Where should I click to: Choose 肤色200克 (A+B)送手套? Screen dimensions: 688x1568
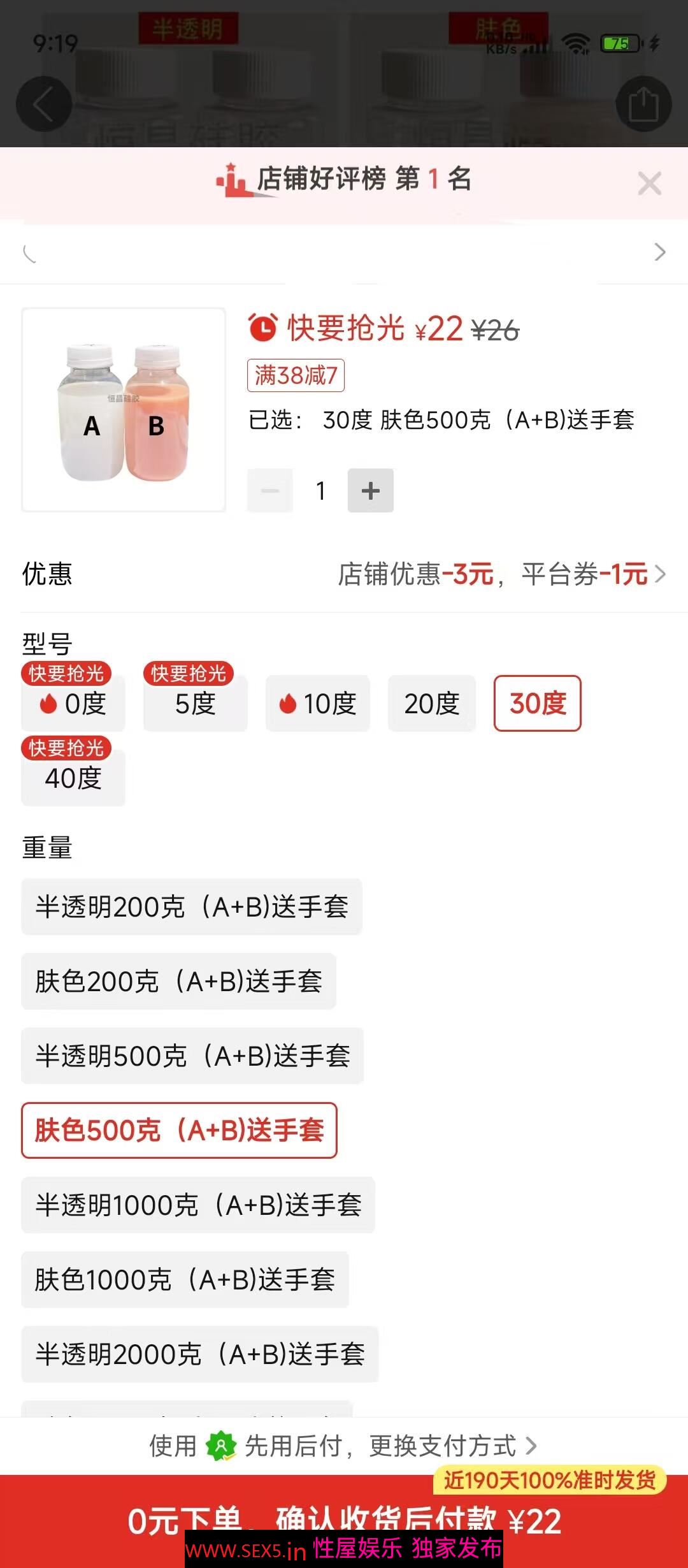coord(178,982)
